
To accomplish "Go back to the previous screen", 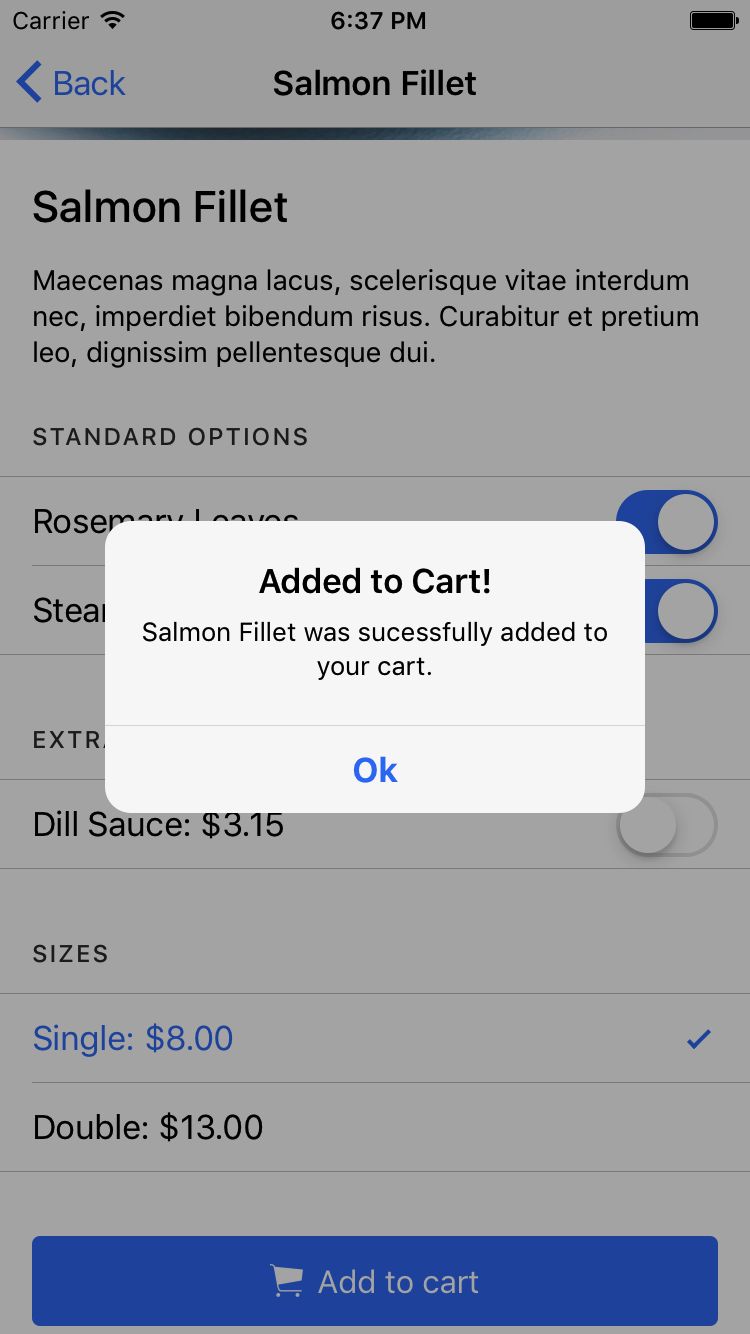I will point(71,83).
